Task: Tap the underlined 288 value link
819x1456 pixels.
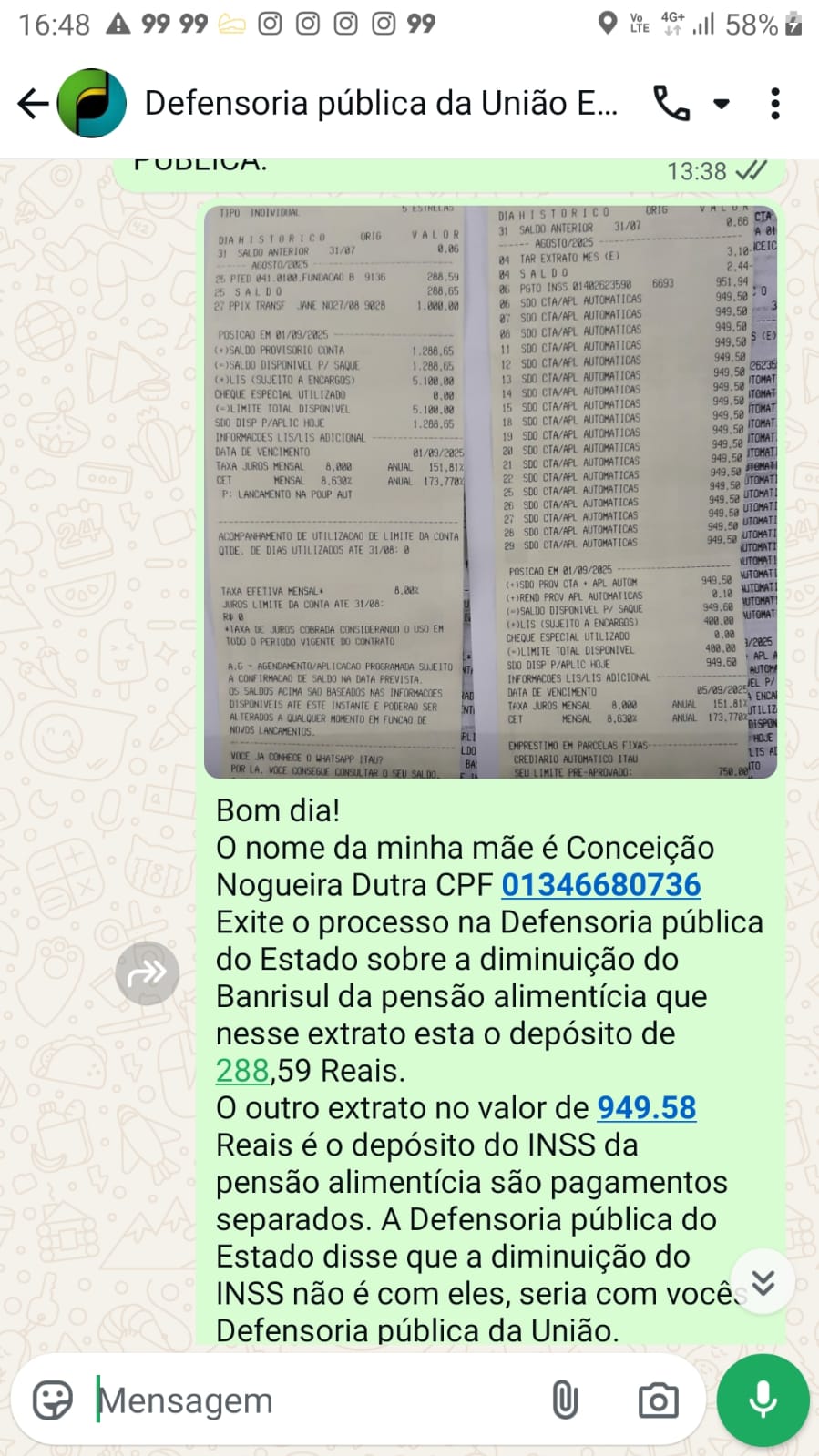Action: [241, 1071]
